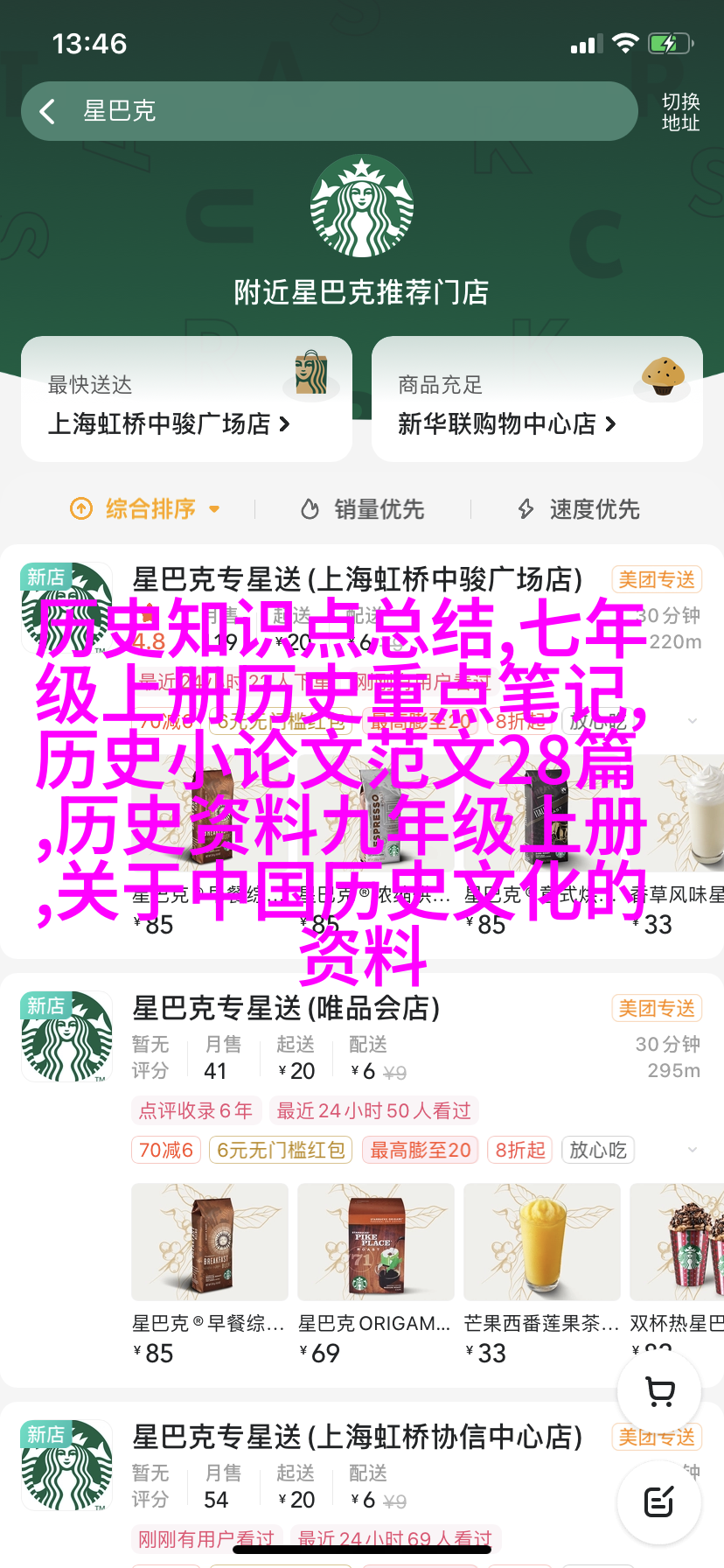
Task: Expand promotions for 唯品会店
Action: (693, 1150)
